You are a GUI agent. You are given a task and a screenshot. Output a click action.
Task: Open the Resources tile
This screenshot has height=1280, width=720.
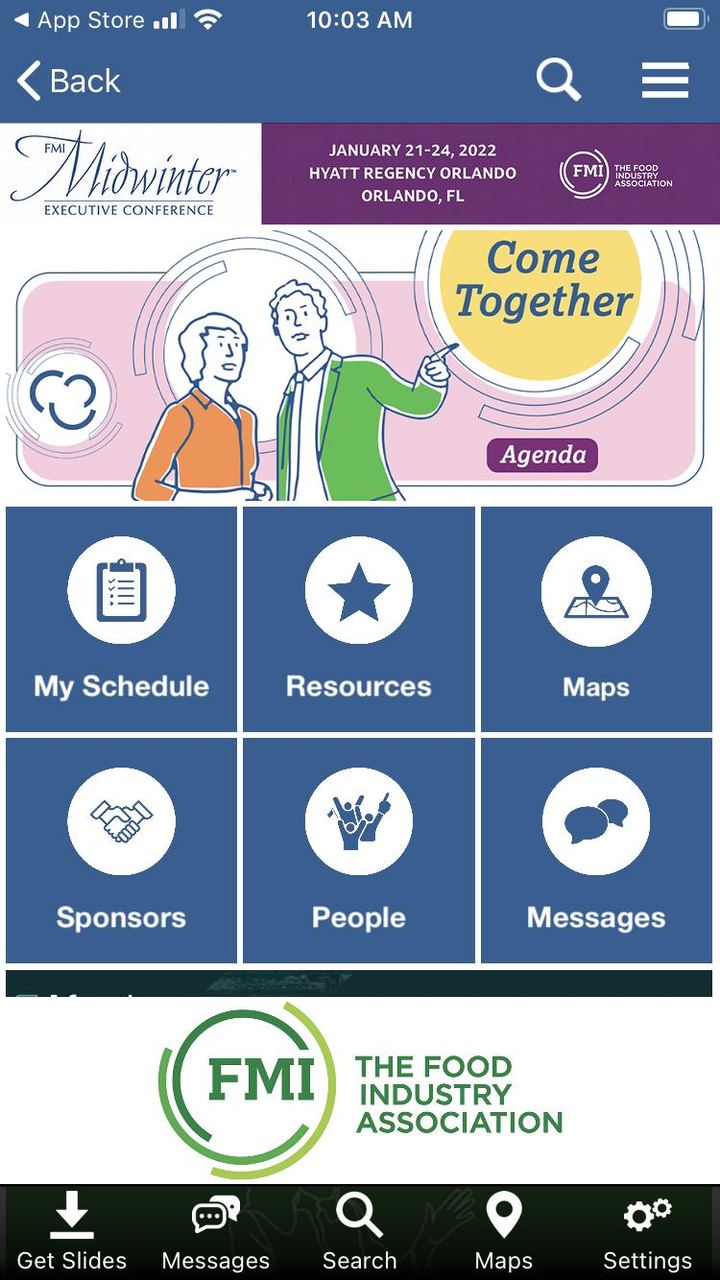point(358,619)
